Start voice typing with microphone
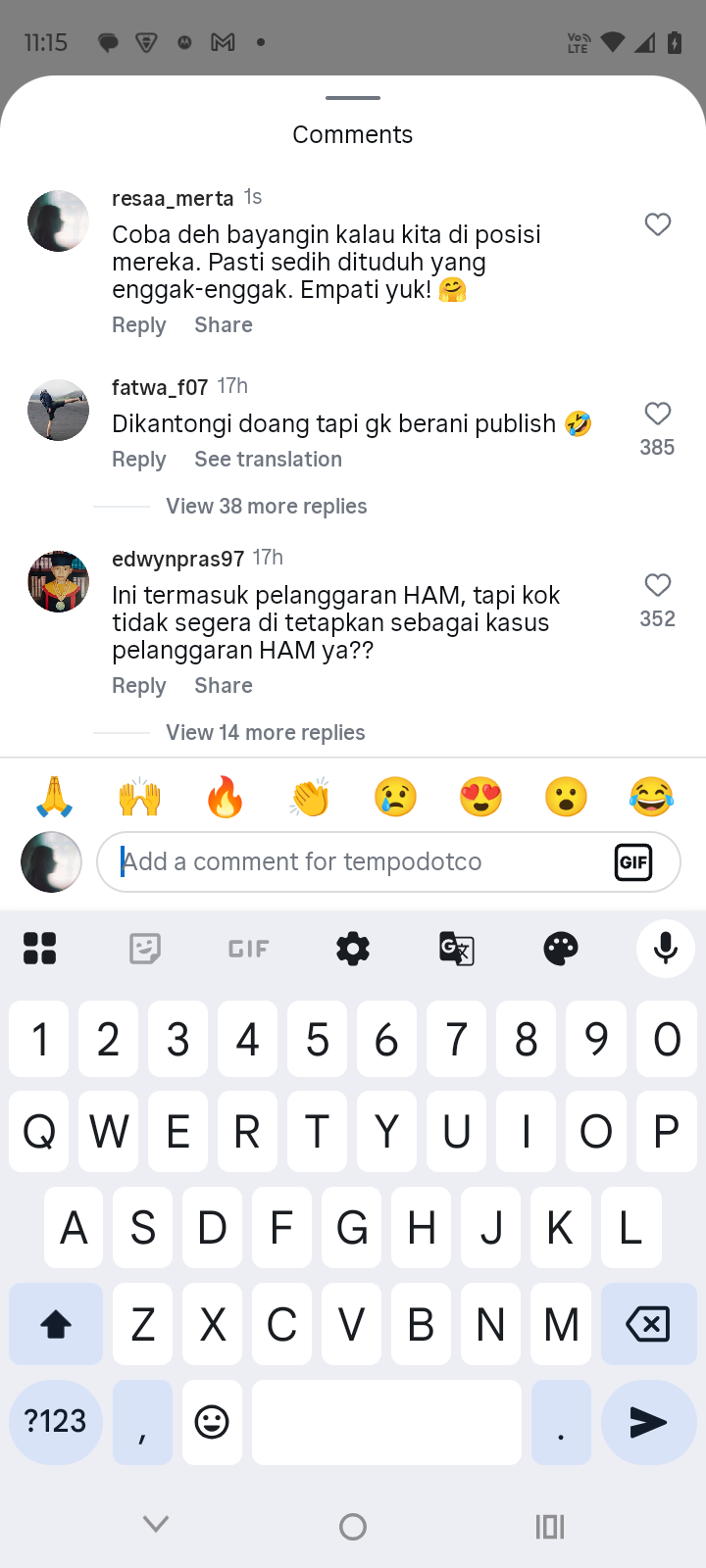The width and height of the screenshot is (706, 1568). tap(665, 949)
